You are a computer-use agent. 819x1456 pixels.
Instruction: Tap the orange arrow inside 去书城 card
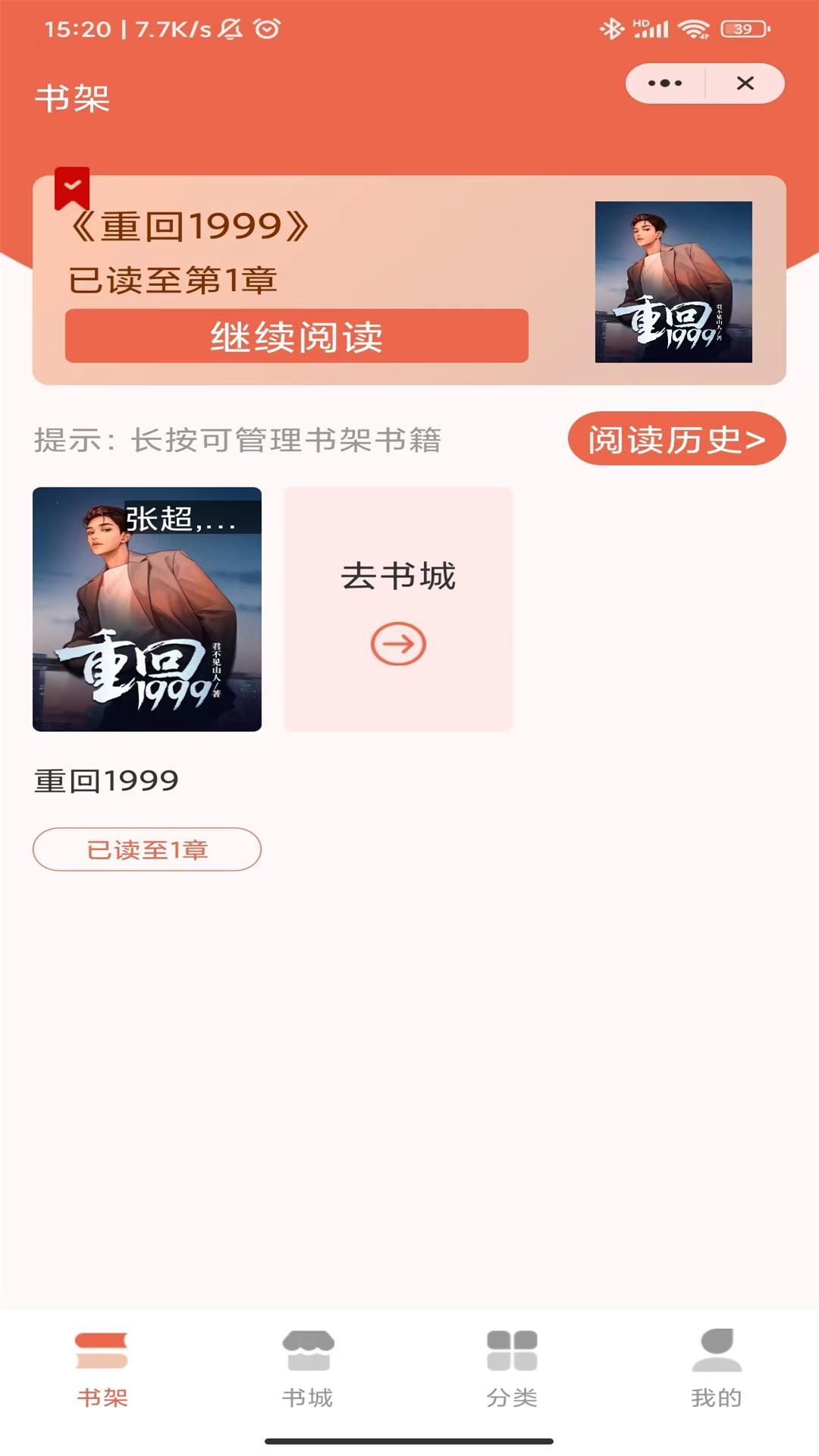click(x=398, y=643)
